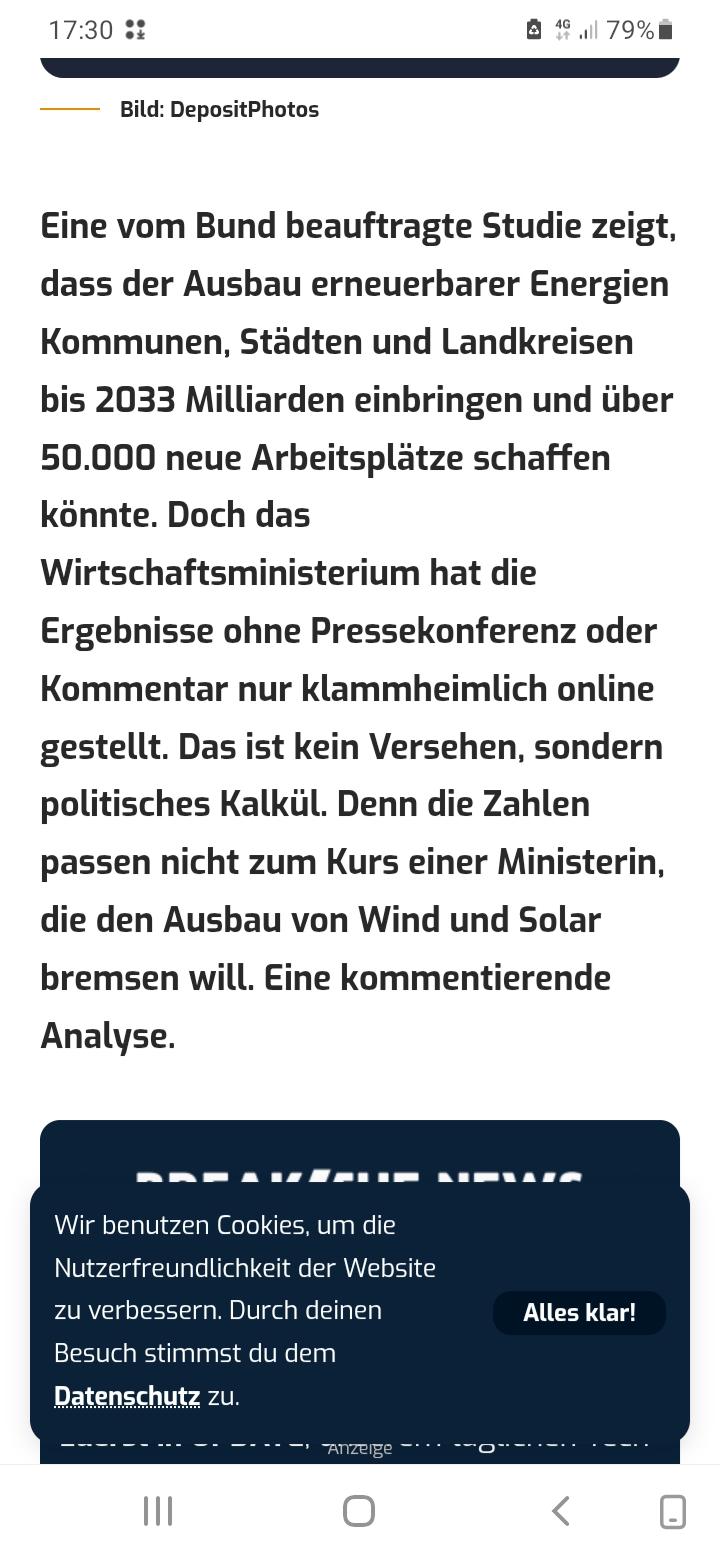Accept cookies with Alles klar!
The width and height of the screenshot is (720, 1560).
(579, 1312)
